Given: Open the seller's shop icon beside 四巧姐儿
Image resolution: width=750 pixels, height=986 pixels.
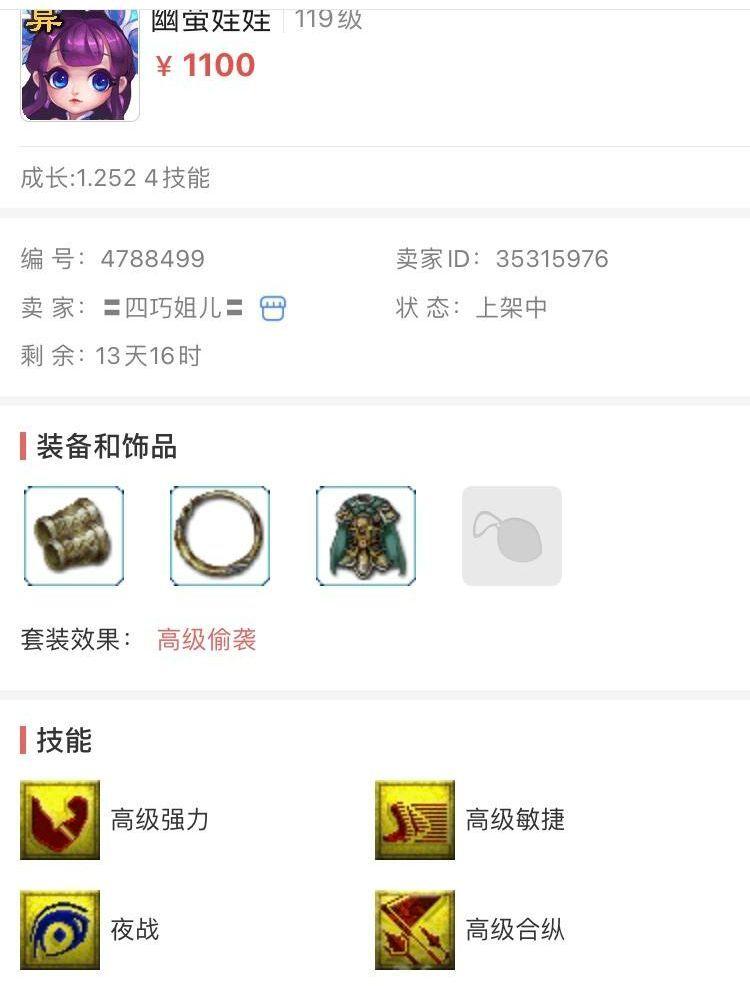Looking at the screenshot, I should tap(272, 308).
